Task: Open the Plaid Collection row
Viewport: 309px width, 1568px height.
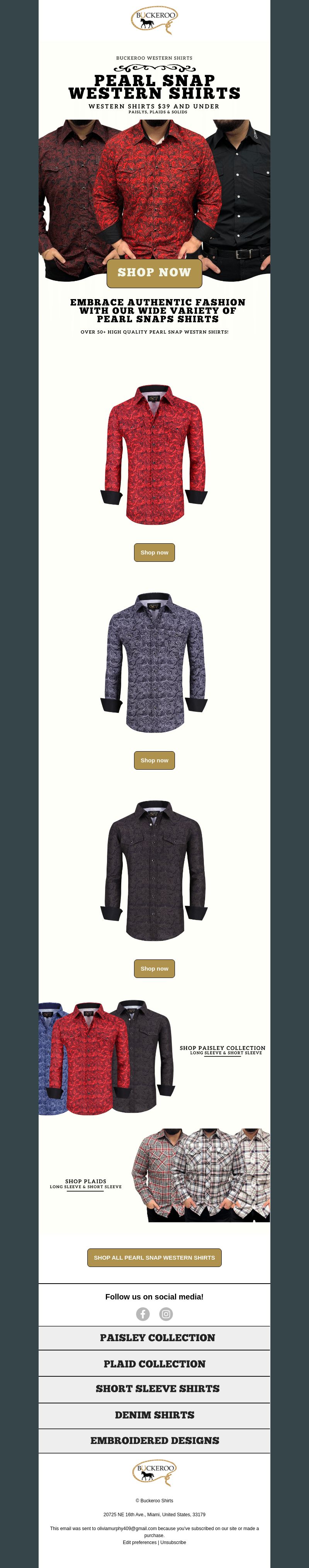Action: [x=154, y=1364]
